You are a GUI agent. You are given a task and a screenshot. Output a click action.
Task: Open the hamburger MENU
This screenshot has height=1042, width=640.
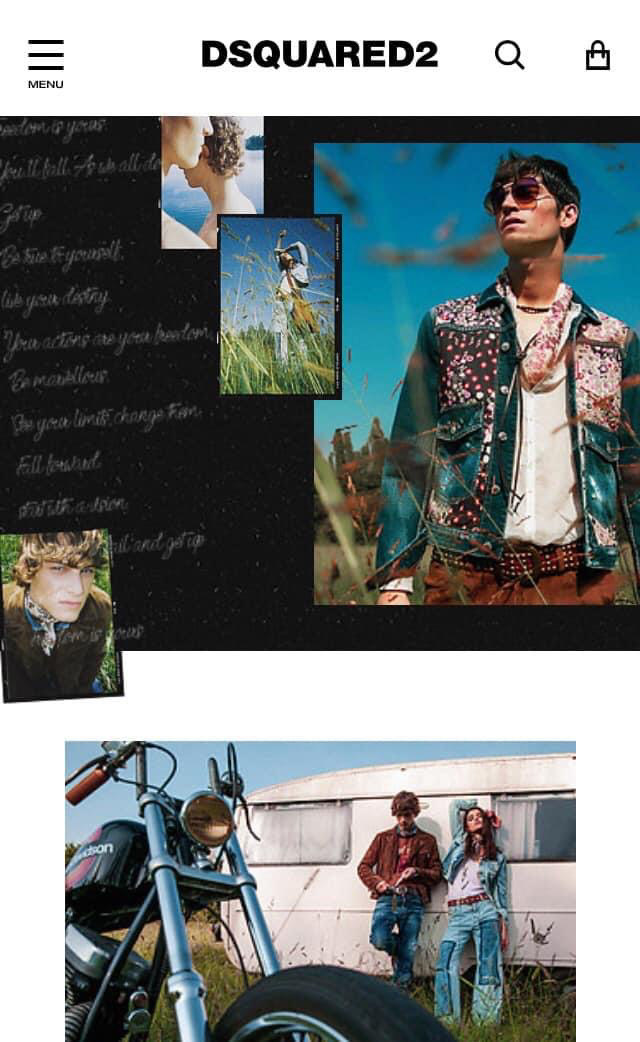pos(45,62)
